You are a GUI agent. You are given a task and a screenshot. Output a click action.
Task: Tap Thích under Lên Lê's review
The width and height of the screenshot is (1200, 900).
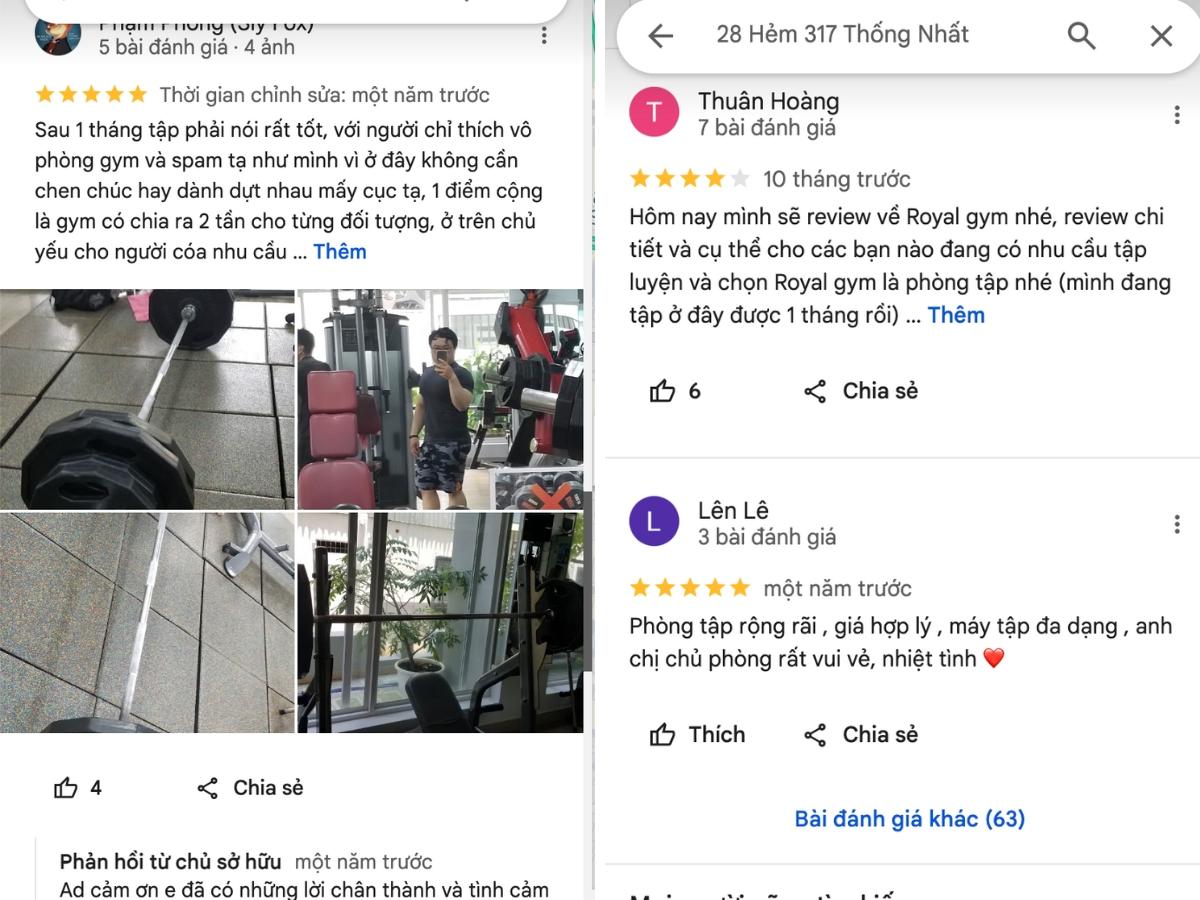pos(697,735)
